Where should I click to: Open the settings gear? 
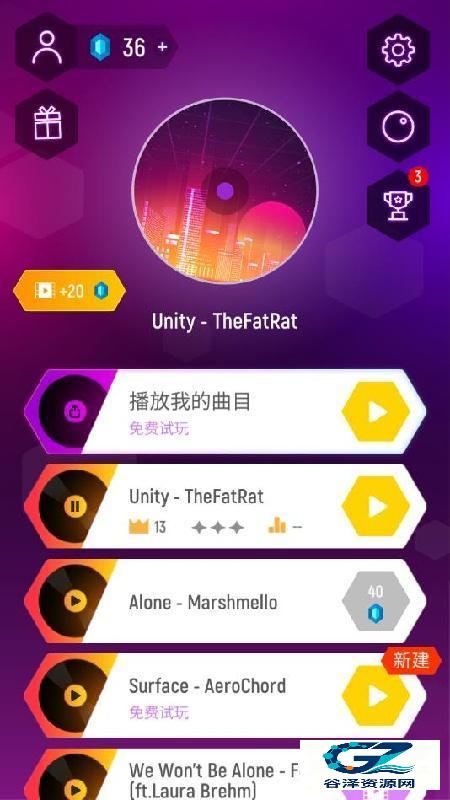tap(398, 49)
